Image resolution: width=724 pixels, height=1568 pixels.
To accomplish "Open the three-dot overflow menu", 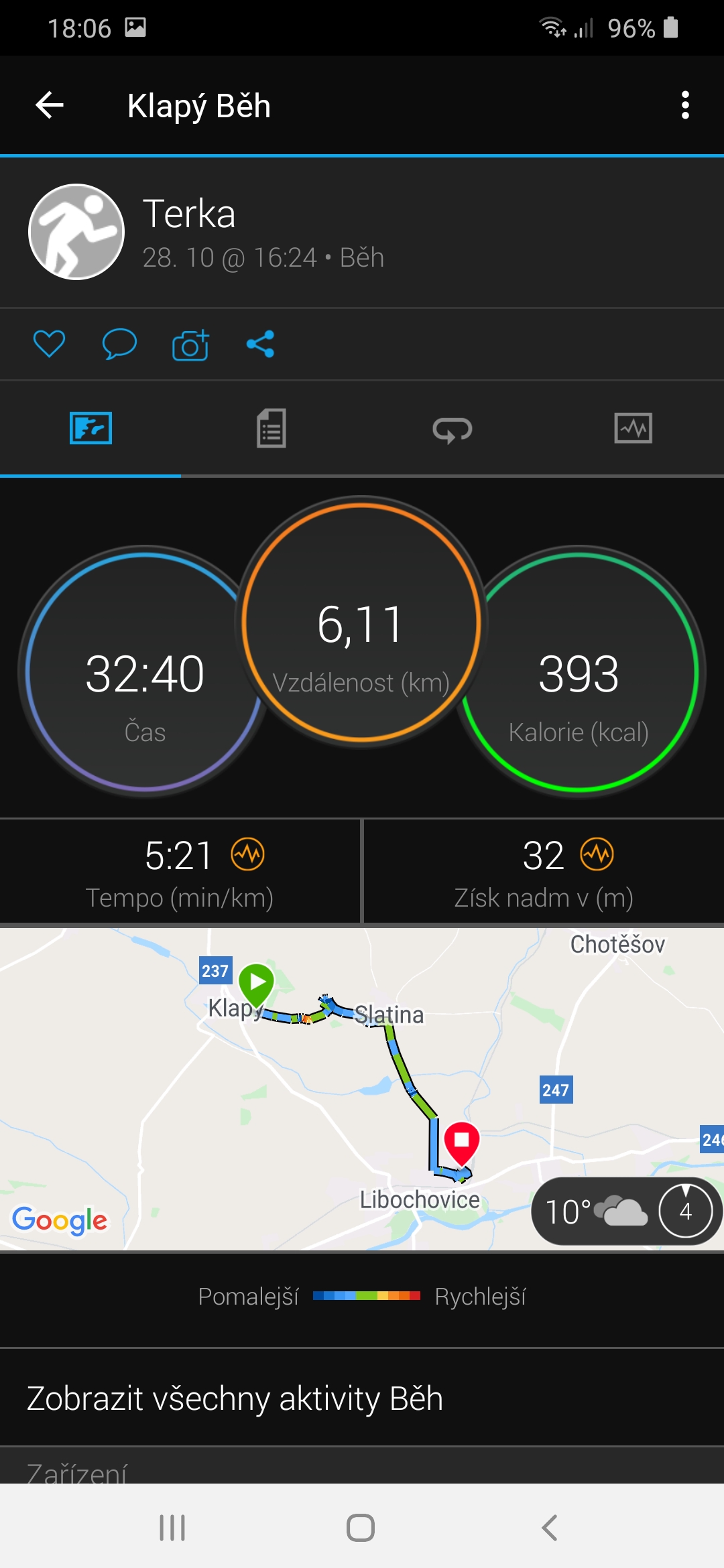I will click(x=685, y=105).
